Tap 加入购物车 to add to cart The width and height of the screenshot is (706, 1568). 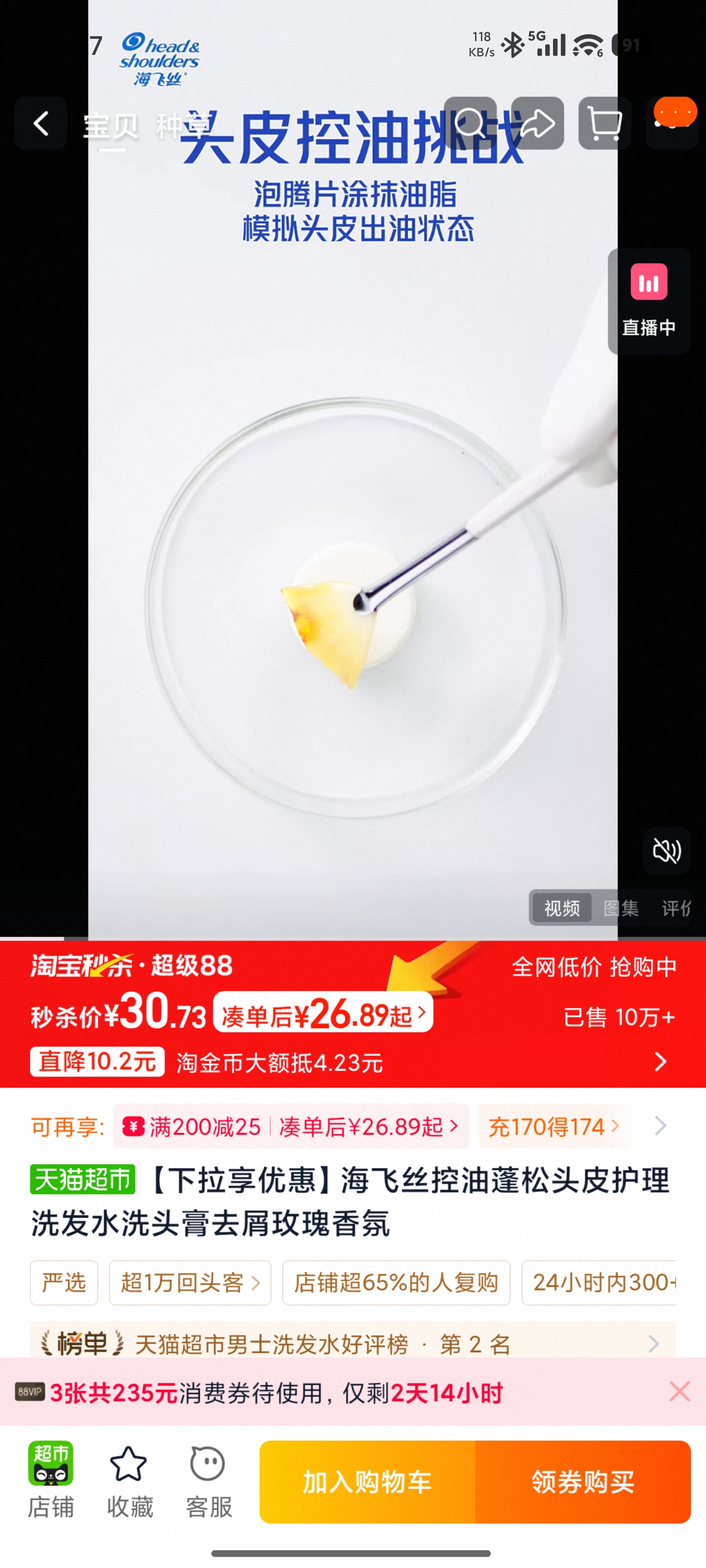coord(367,1482)
